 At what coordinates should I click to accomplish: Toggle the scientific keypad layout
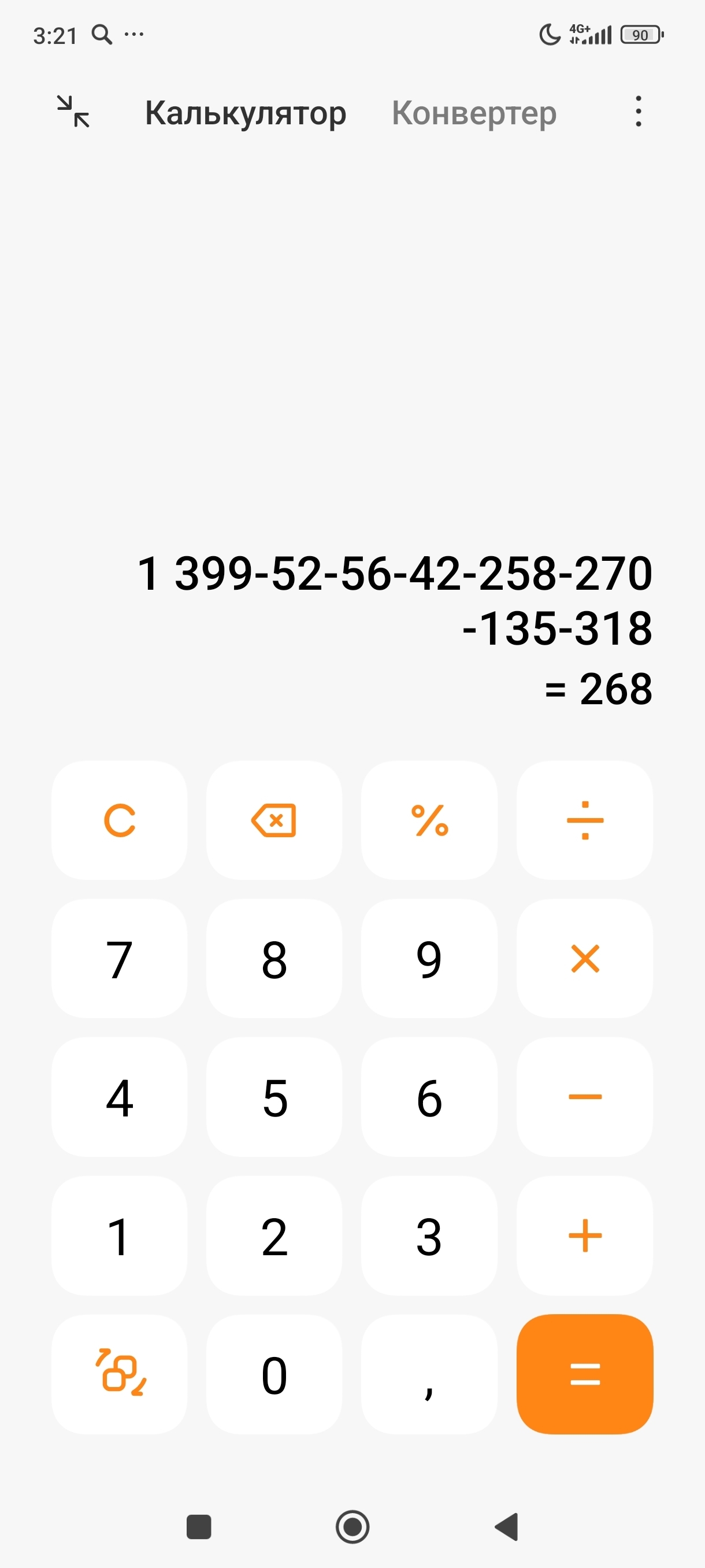pos(119,1374)
